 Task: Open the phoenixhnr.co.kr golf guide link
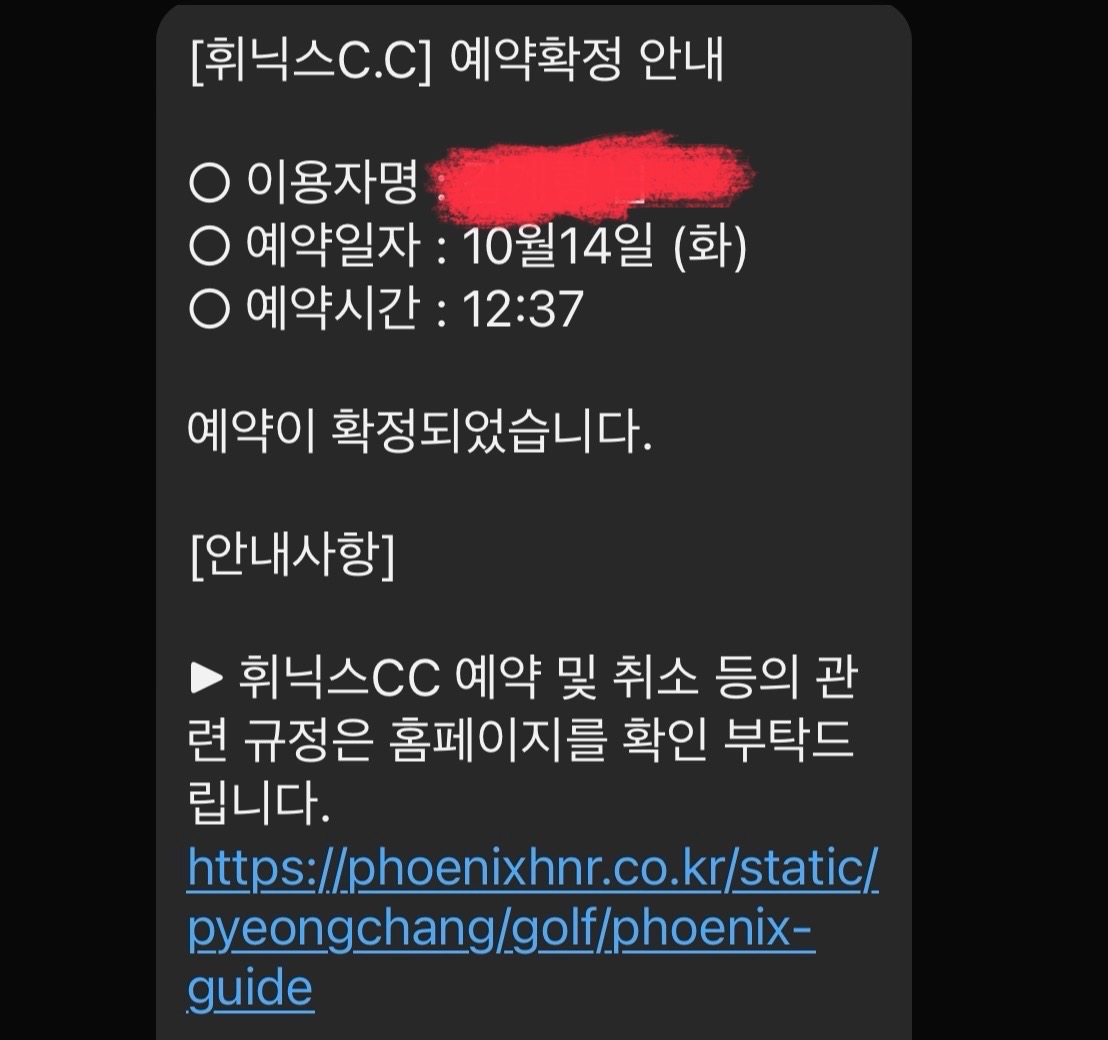532,874
